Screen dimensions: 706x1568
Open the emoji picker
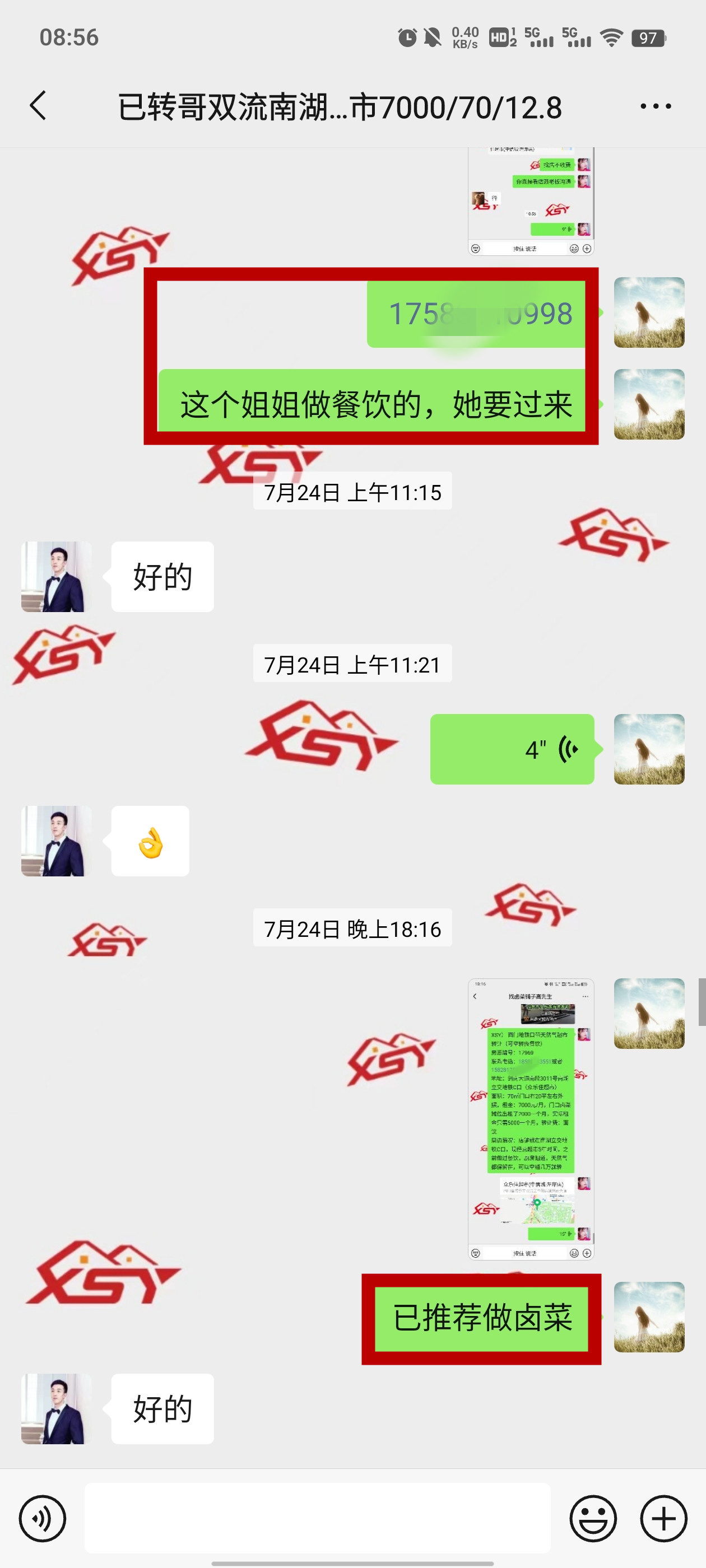tap(593, 1519)
